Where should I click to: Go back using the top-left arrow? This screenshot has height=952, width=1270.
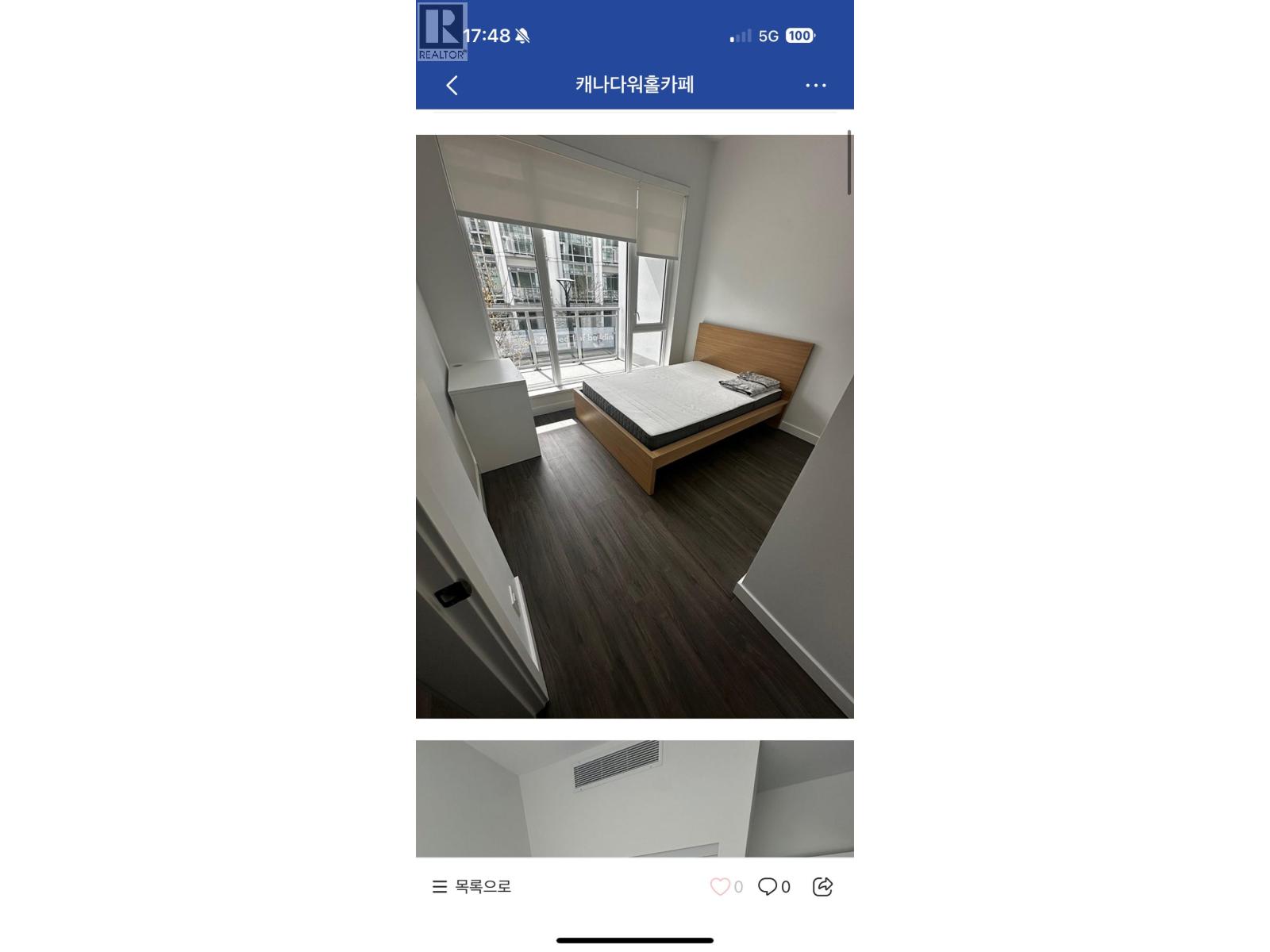(x=452, y=86)
